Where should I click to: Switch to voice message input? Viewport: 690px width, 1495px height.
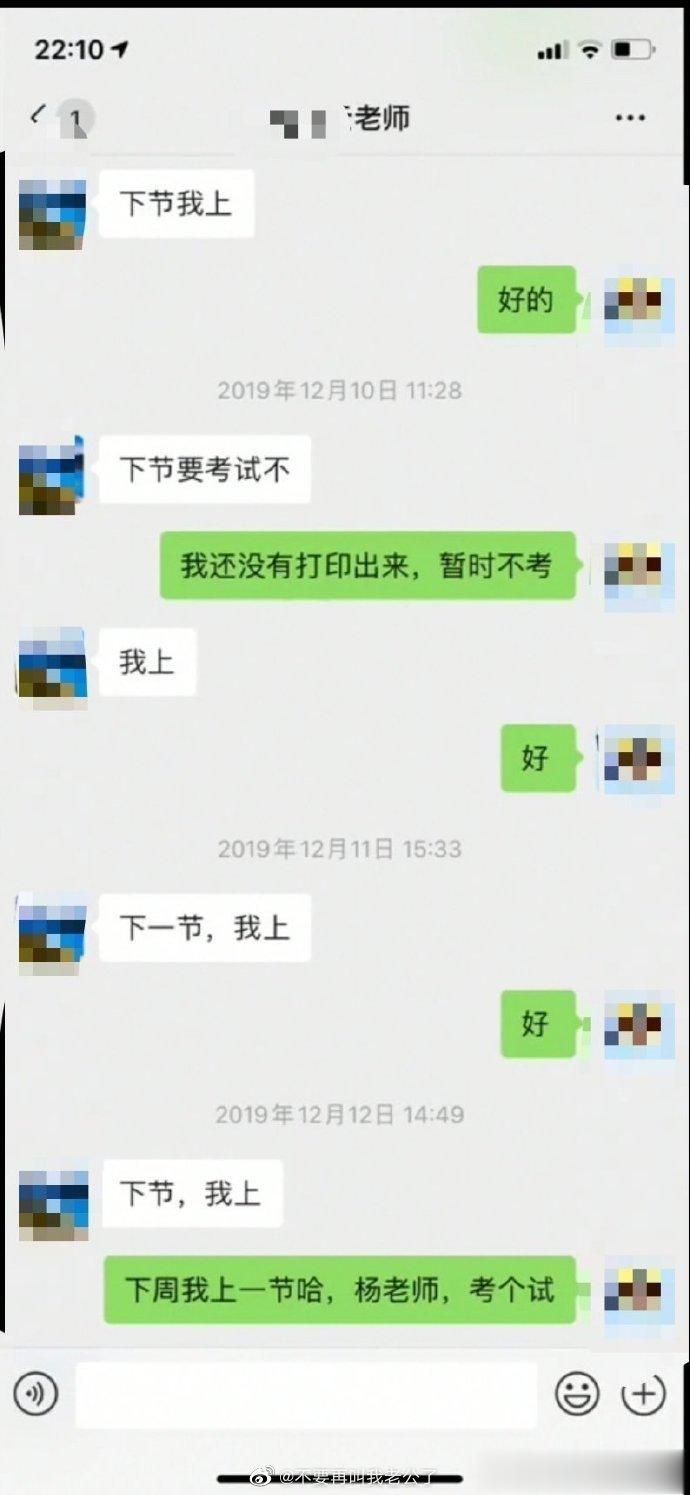[x=36, y=1393]
